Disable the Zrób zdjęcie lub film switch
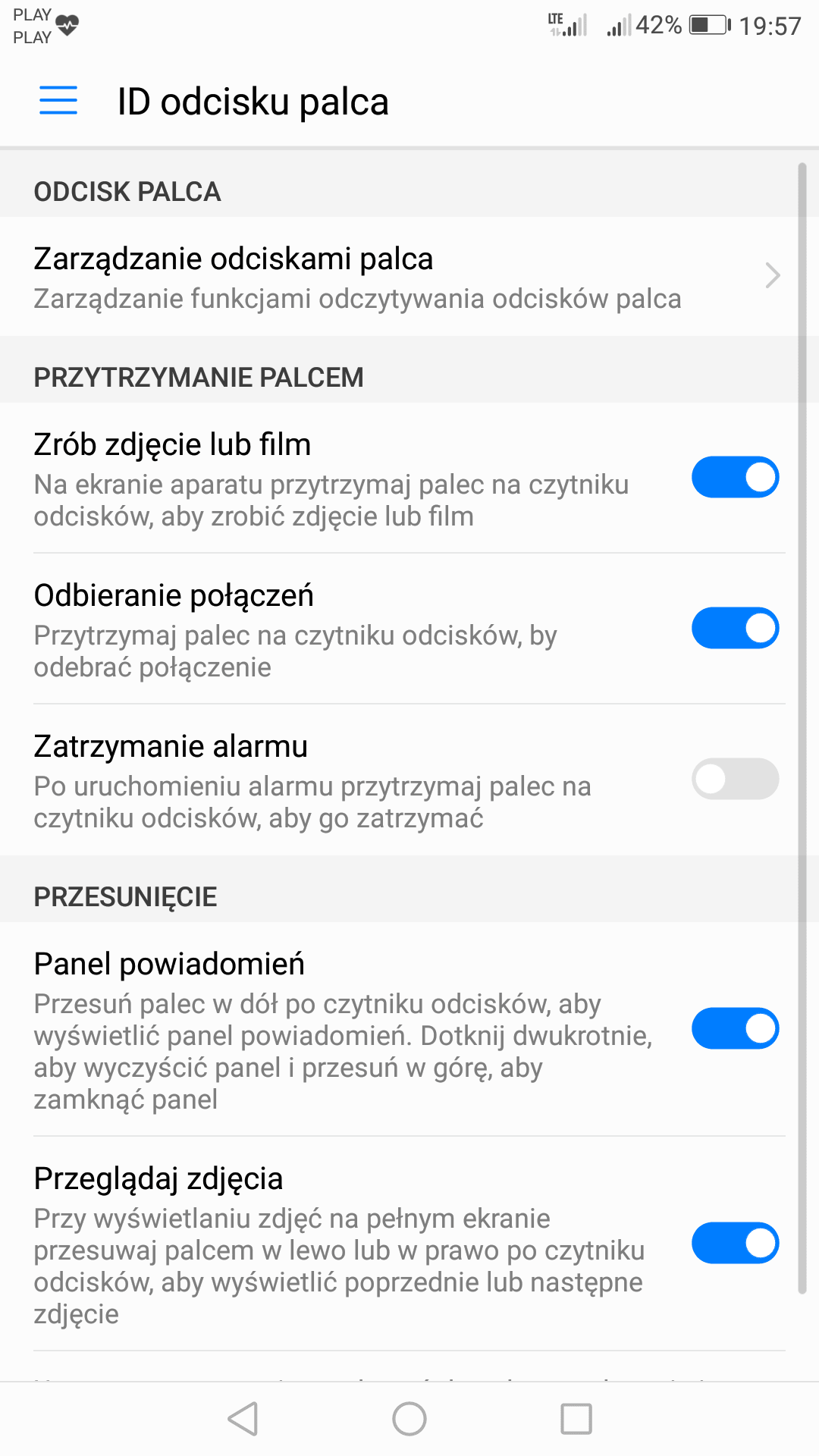The width and height of the screenshot is (819, 1456). (x=735, y=477)
